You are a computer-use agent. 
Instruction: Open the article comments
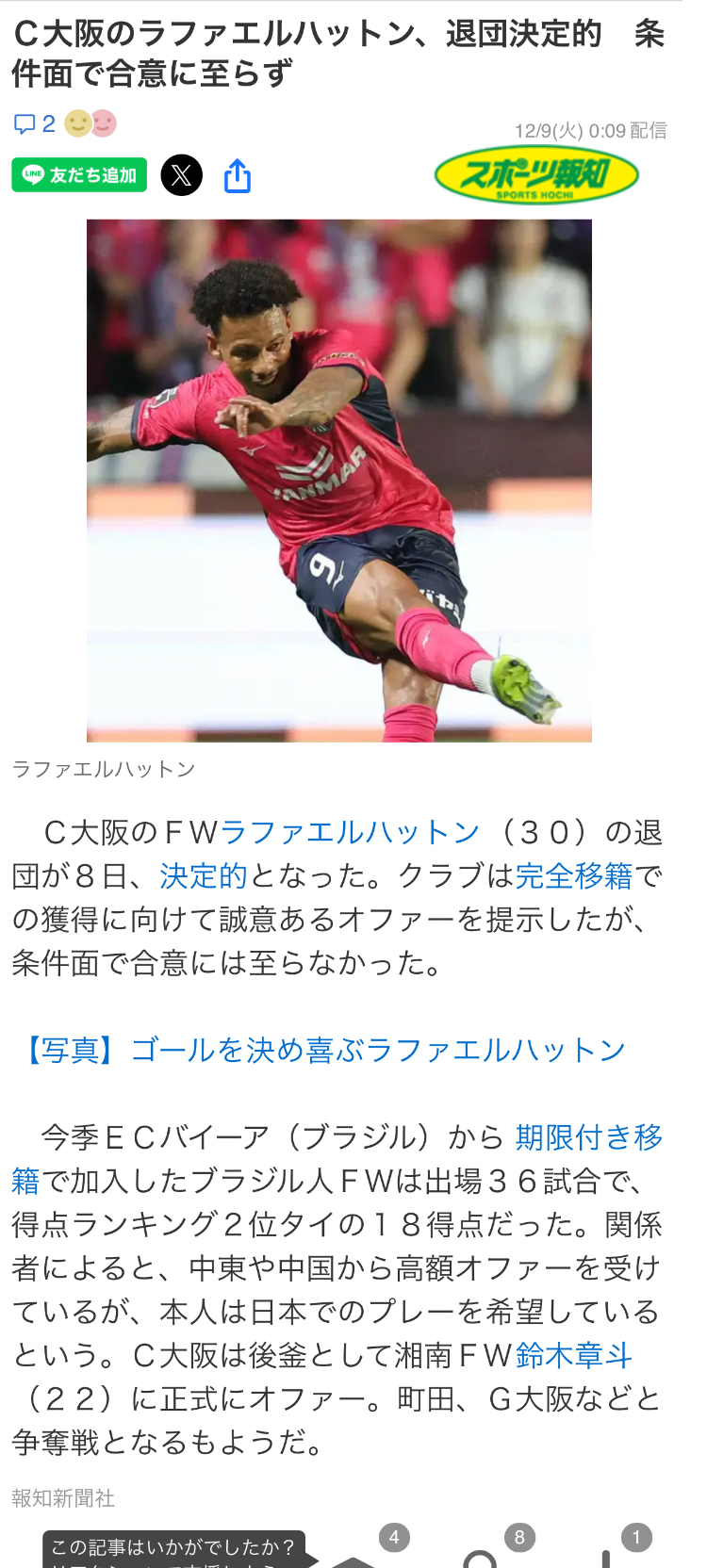click(34, 123)
